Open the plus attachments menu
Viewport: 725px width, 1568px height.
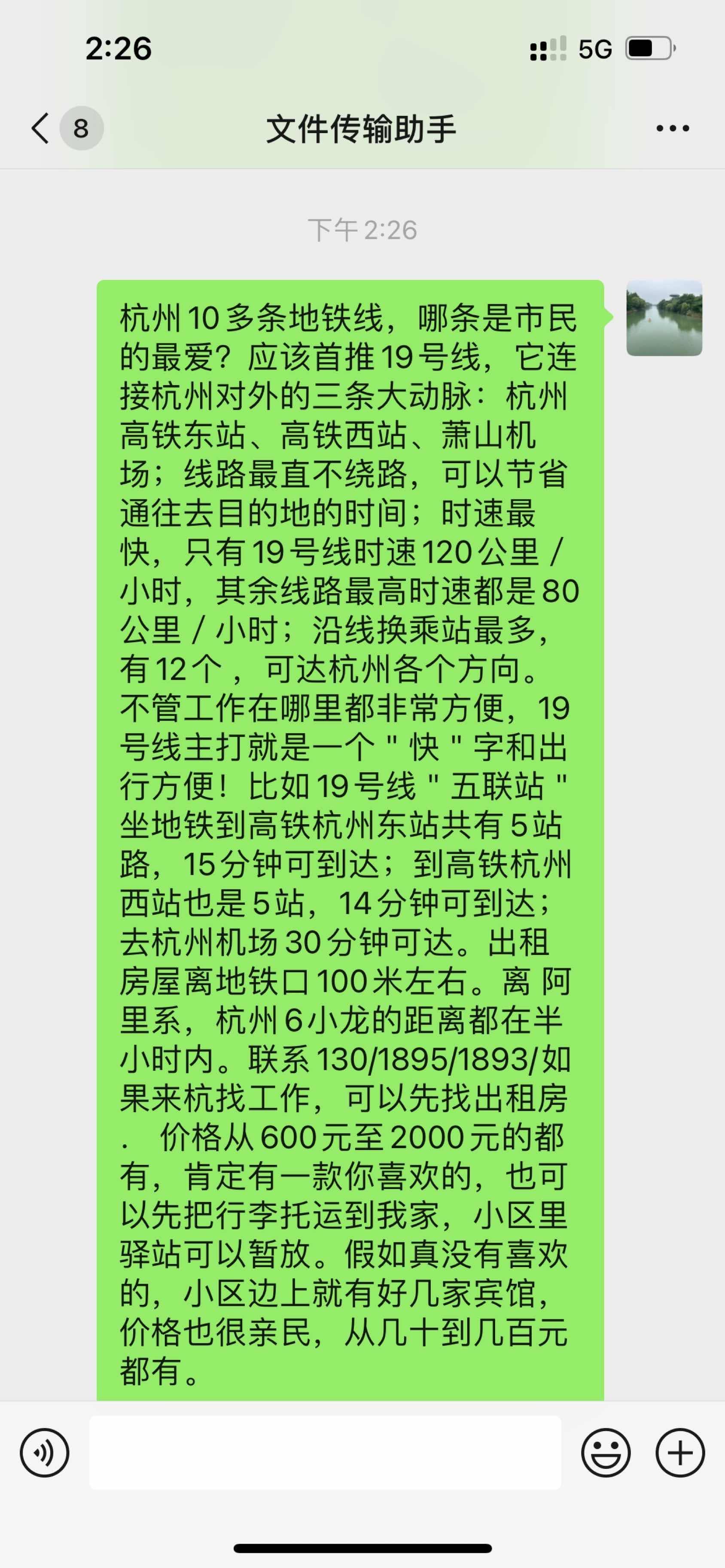click(680, 1453)
